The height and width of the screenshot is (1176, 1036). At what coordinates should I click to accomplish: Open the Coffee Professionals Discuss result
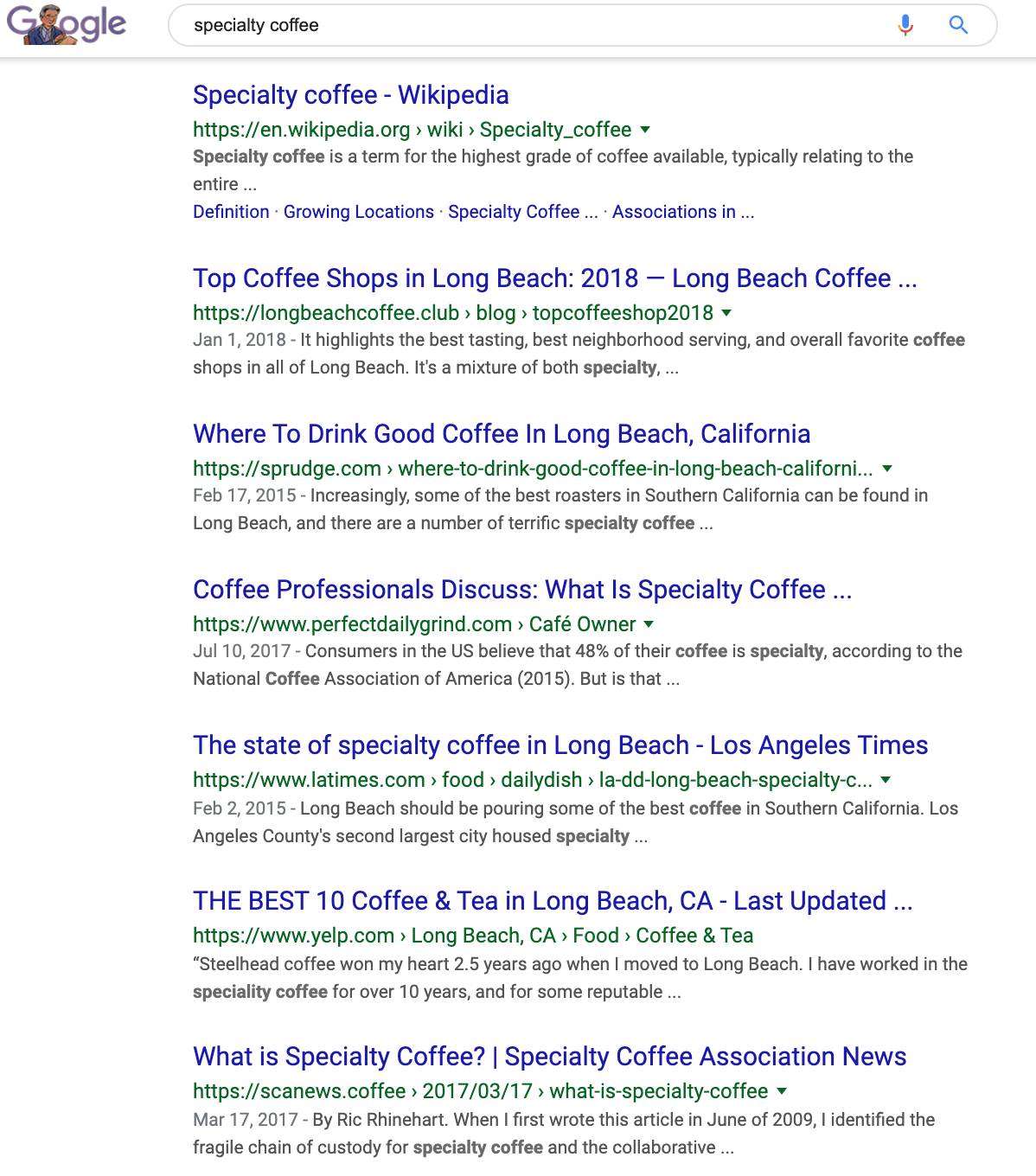click(x=522, y=590)
